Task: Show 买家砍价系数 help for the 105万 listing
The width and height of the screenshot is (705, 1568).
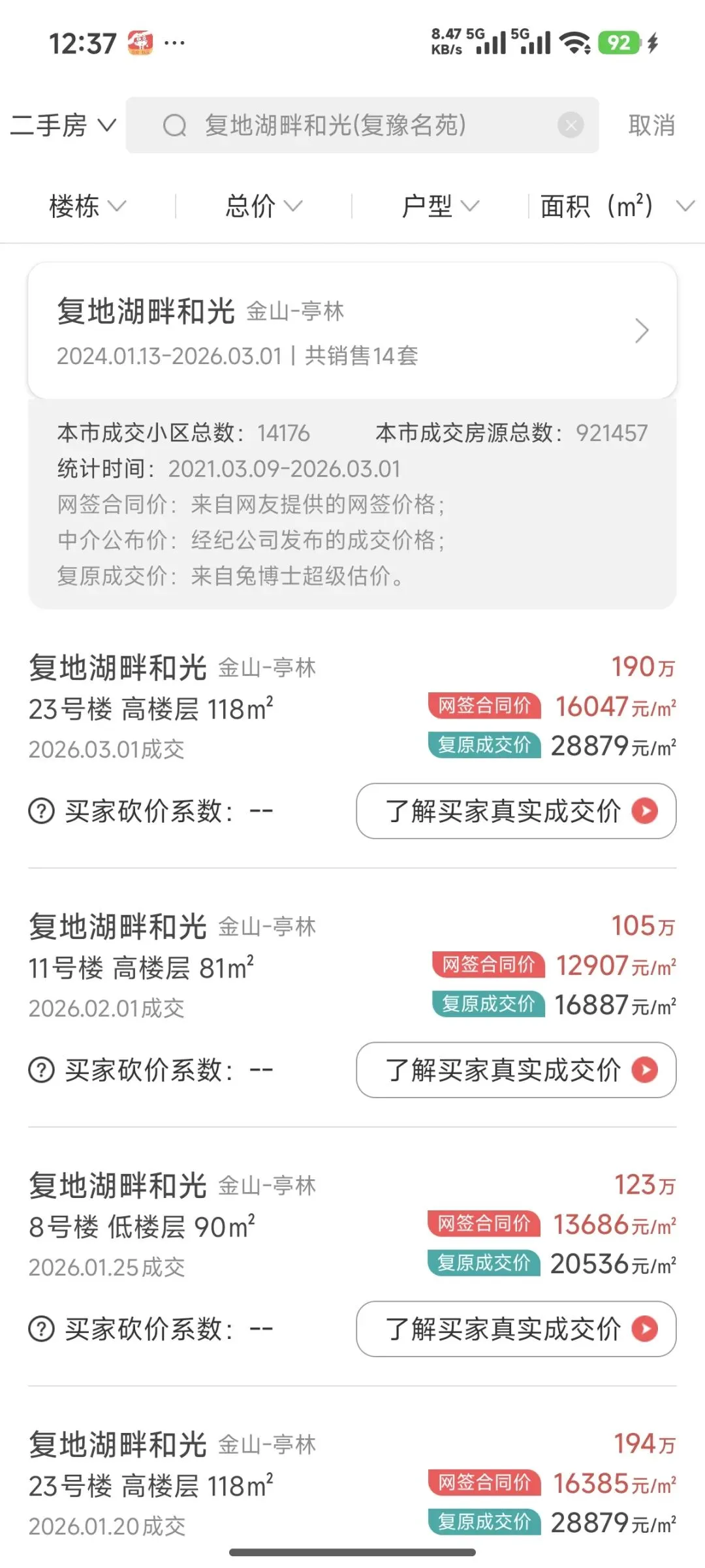Action: pyautogui.click(x=42, y=1070)
